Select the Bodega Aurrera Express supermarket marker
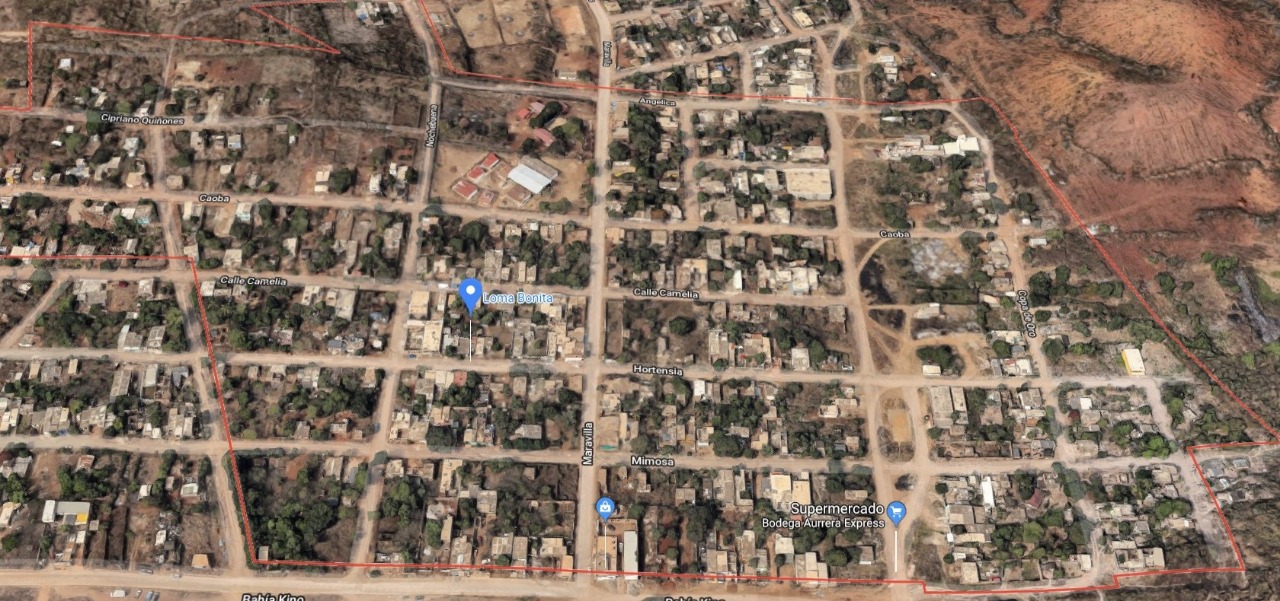1280x601 pixels. [896, 513]
